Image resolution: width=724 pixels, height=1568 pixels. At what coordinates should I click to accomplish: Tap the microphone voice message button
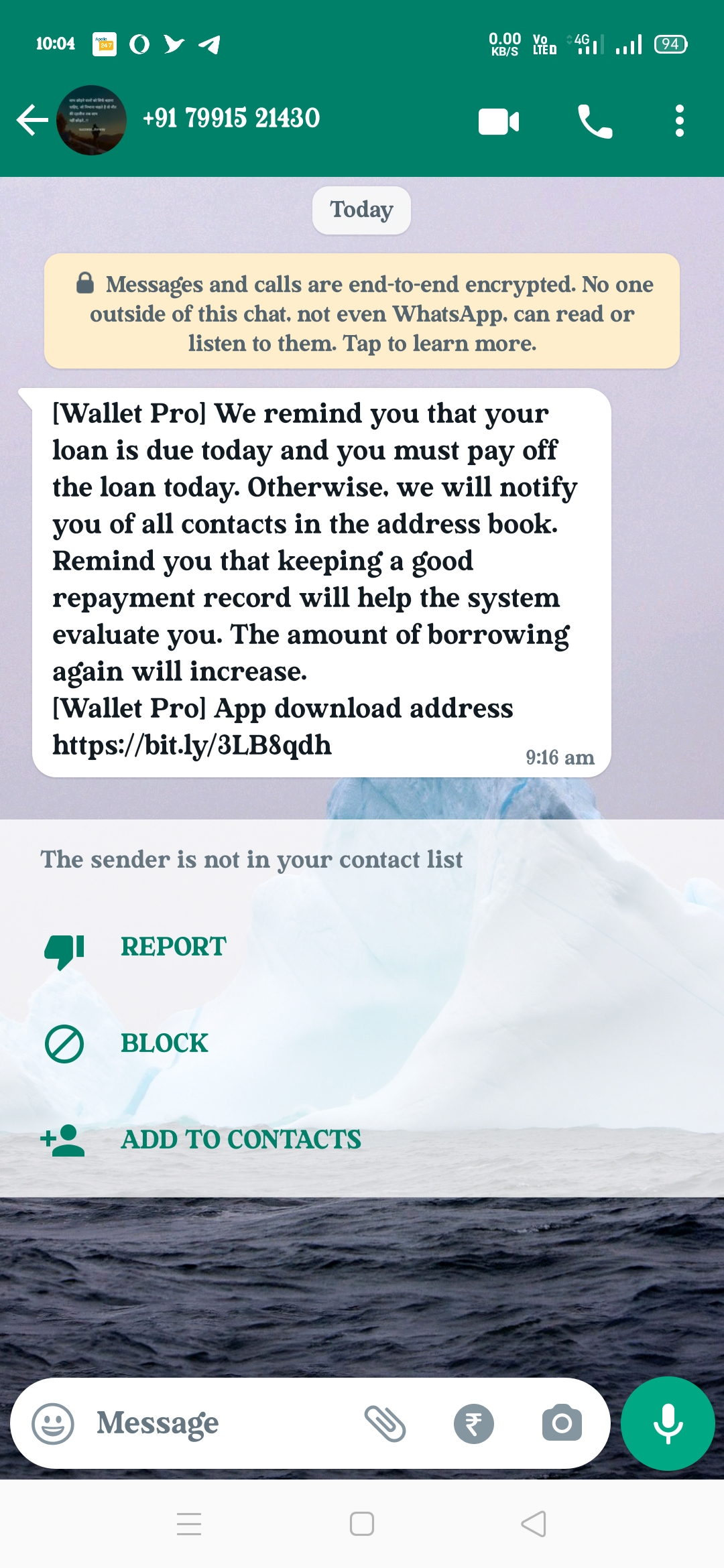[x=668, y=1423]
